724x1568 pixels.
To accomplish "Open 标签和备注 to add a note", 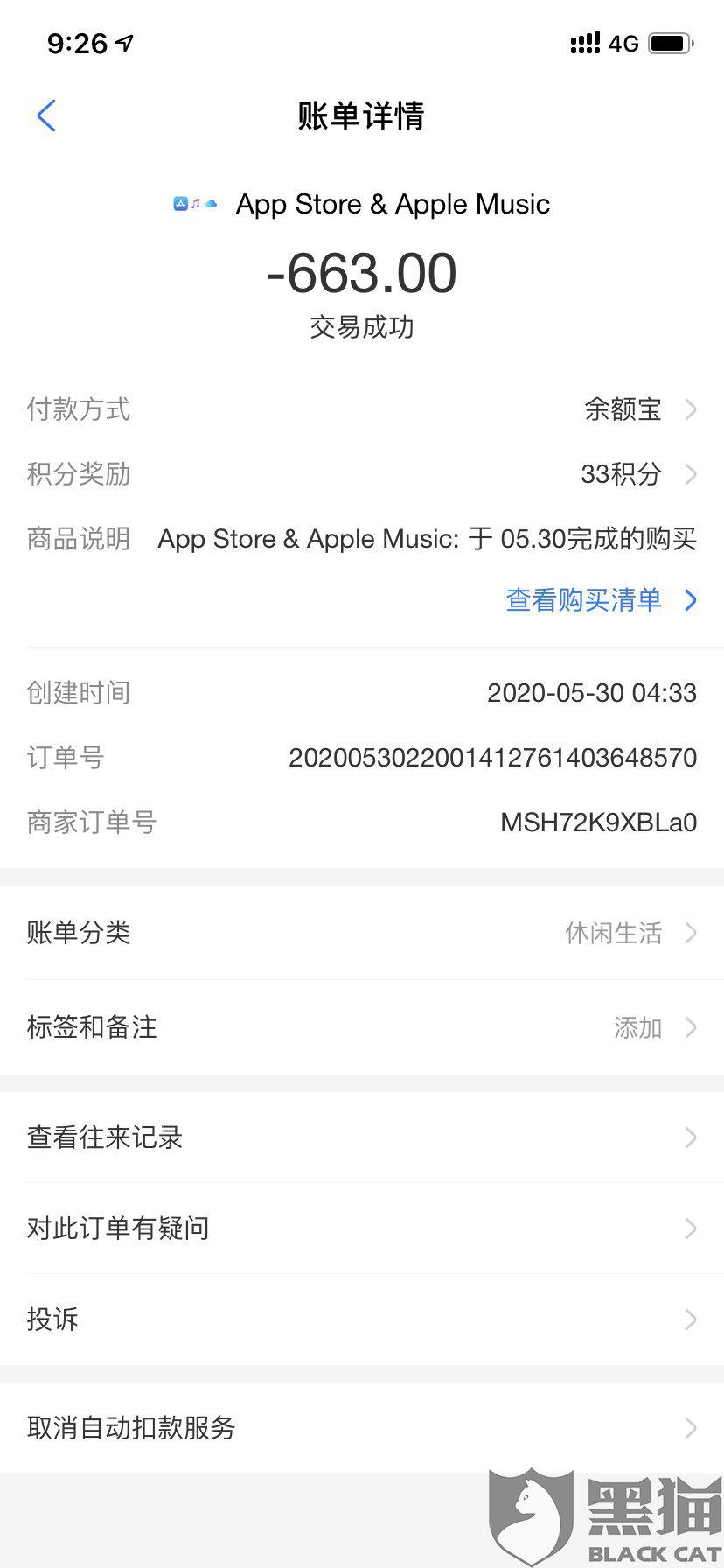I will tap(362, 1027).
